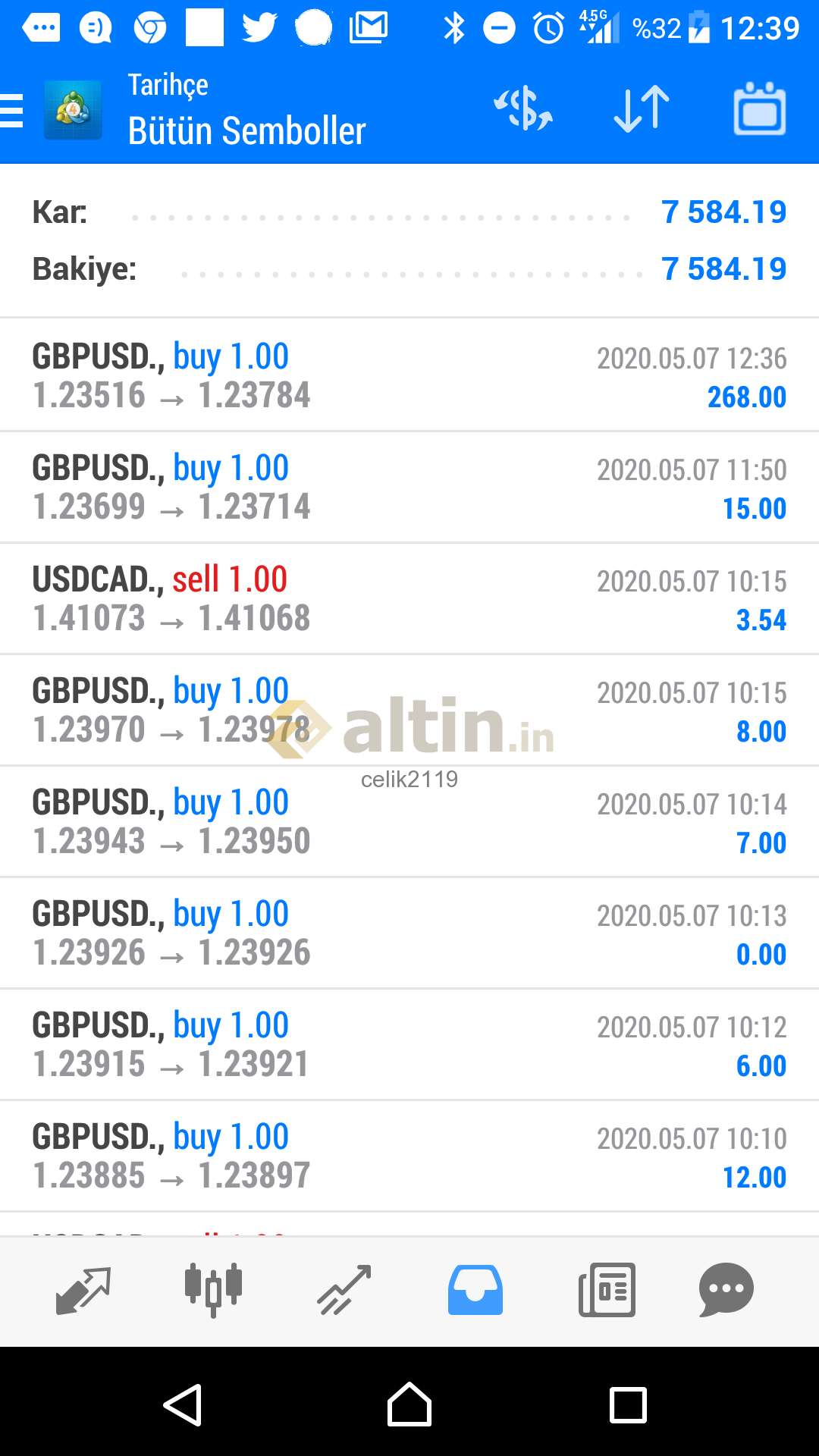This screenshot has height=1456, width=819.
Task: Open GBPUSD trade from 11:50 with 15.00
Action: pyautogui.click(x=409, y=487)
